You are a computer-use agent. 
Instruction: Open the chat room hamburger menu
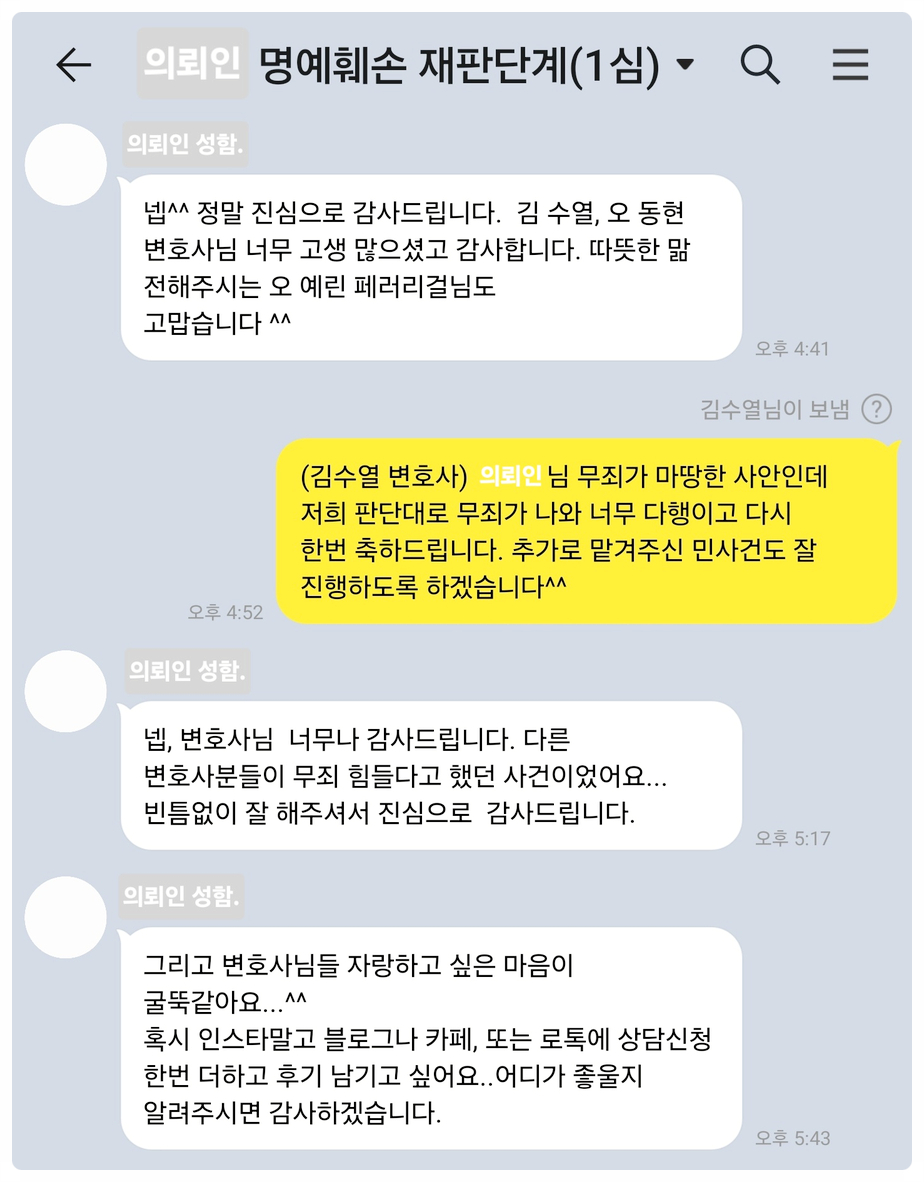pos(851,65)
